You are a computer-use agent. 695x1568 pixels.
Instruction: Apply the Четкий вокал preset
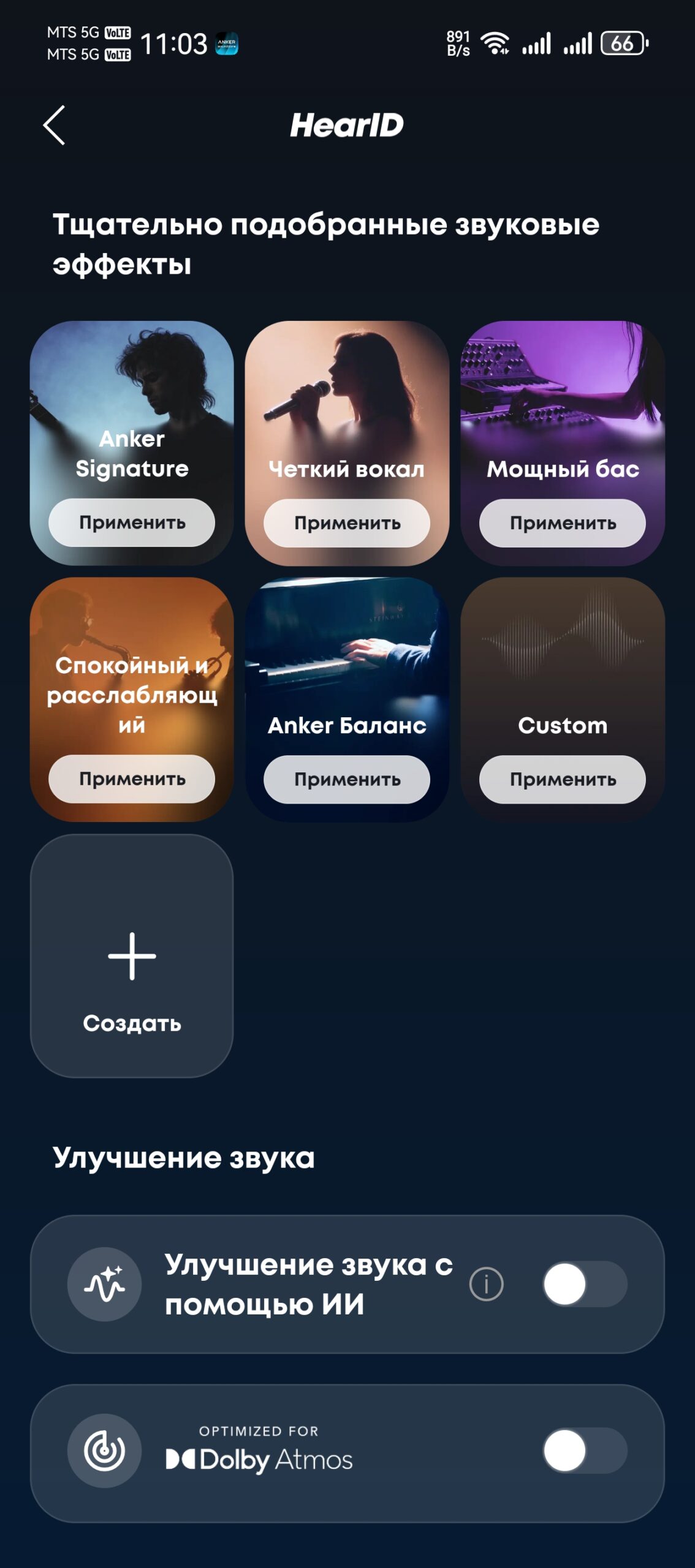point(347,523)
